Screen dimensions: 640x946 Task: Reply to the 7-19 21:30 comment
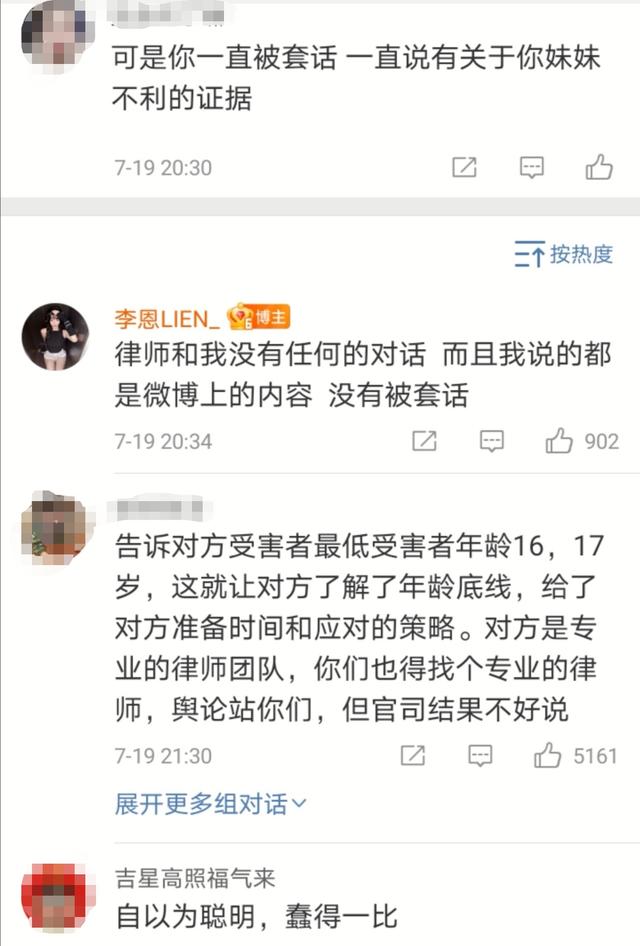pos(480,755)
